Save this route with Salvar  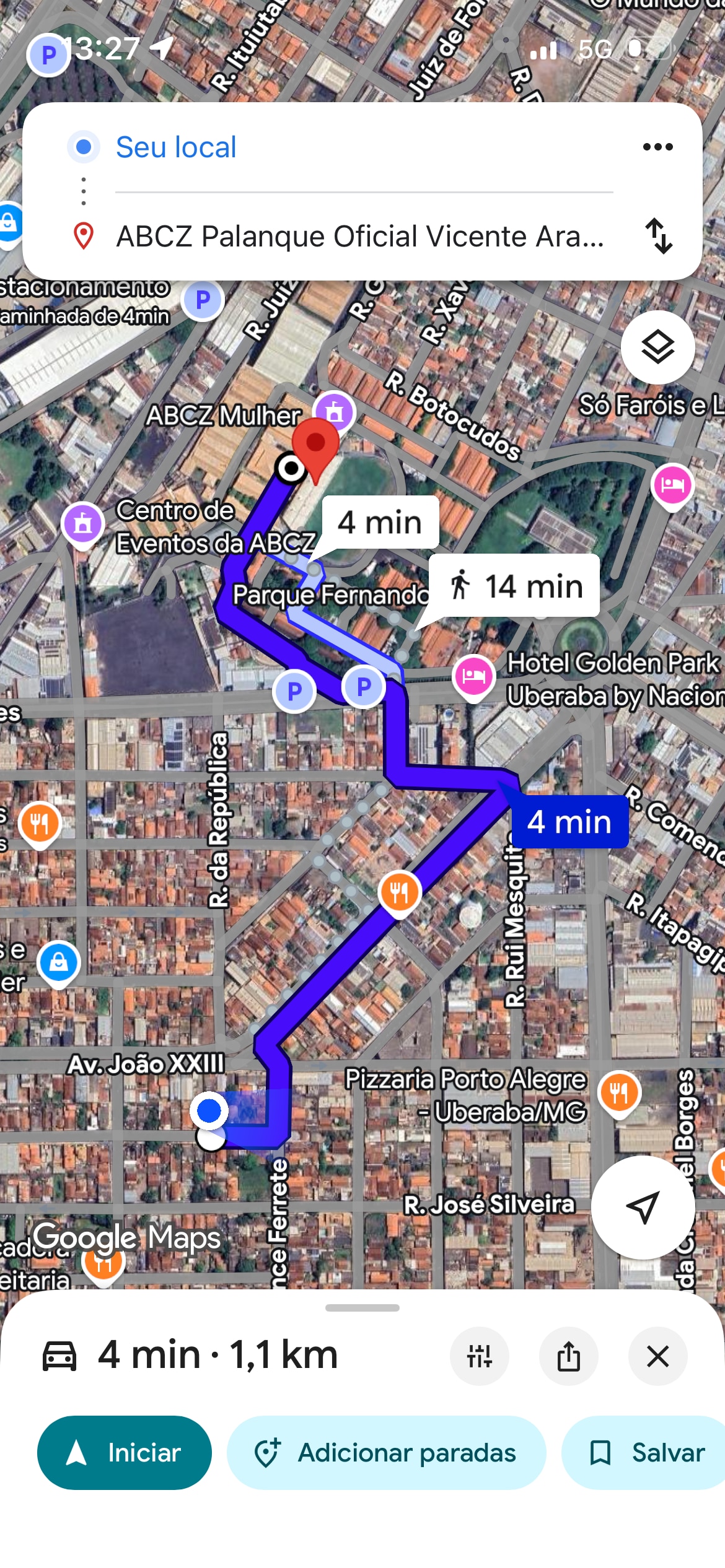pyautogui.click(x=648, y=1452)
